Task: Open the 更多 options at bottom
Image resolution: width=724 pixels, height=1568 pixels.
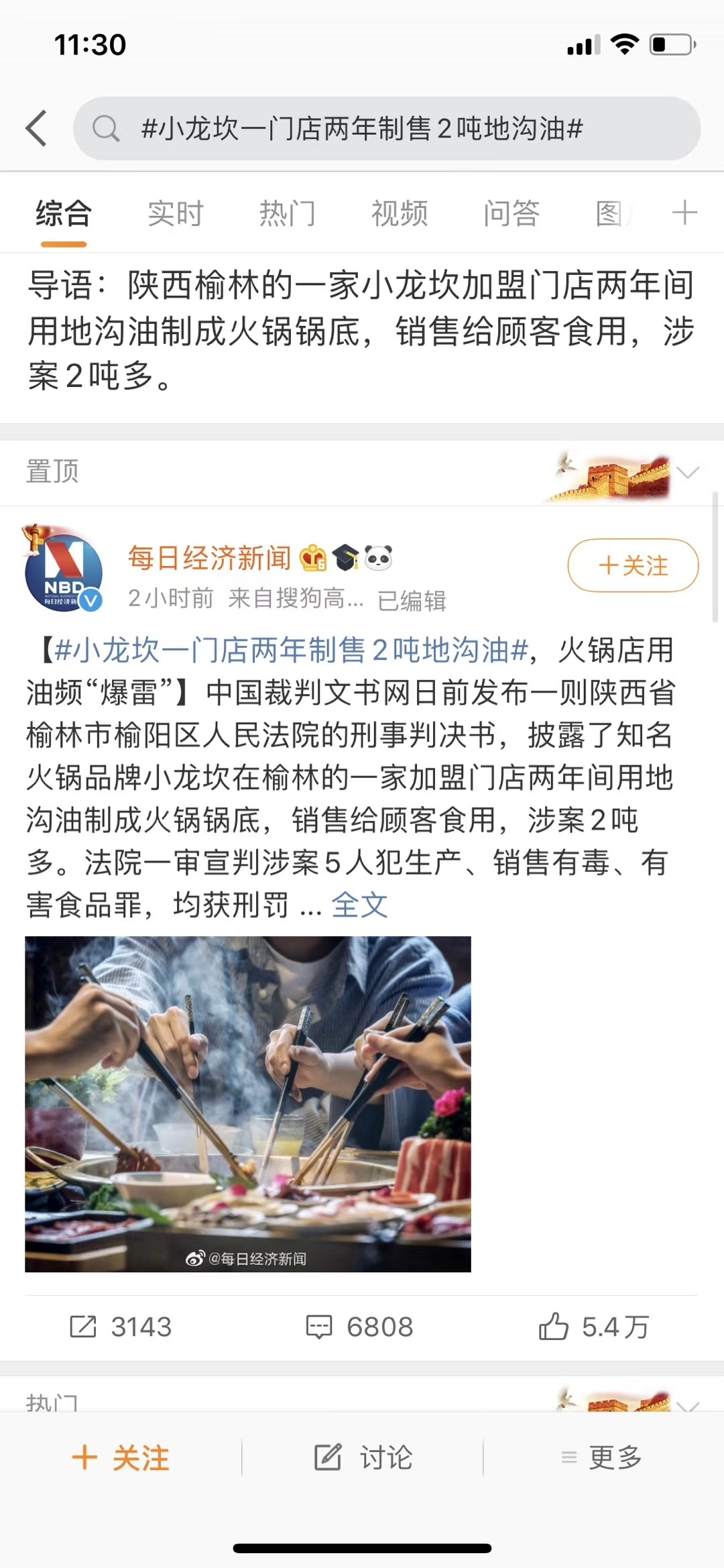Action: pyautogui.click(x=602, y=1458)
